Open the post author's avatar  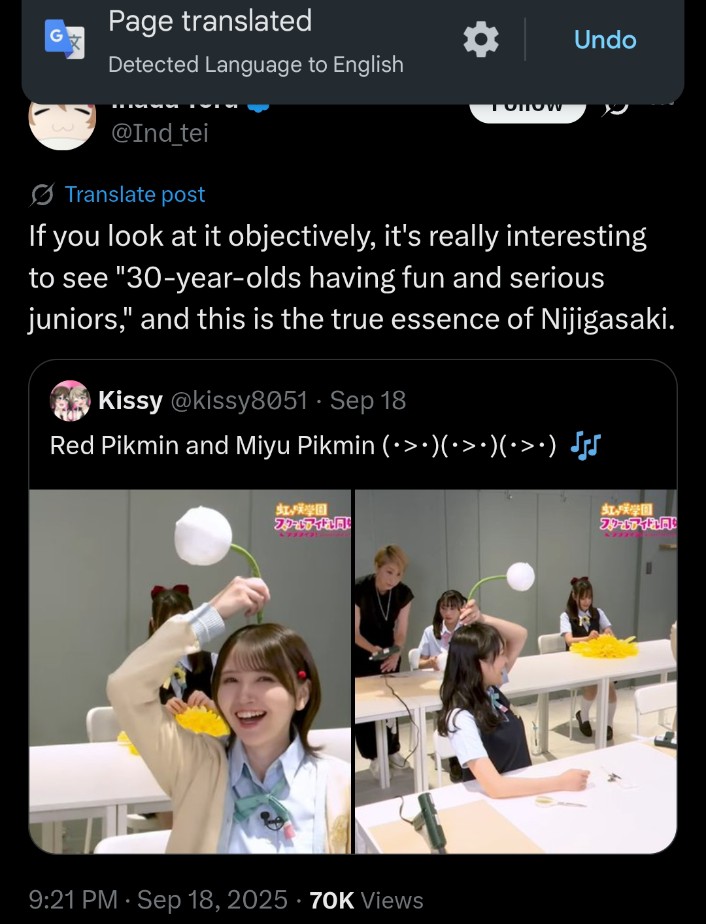[62, 124]
